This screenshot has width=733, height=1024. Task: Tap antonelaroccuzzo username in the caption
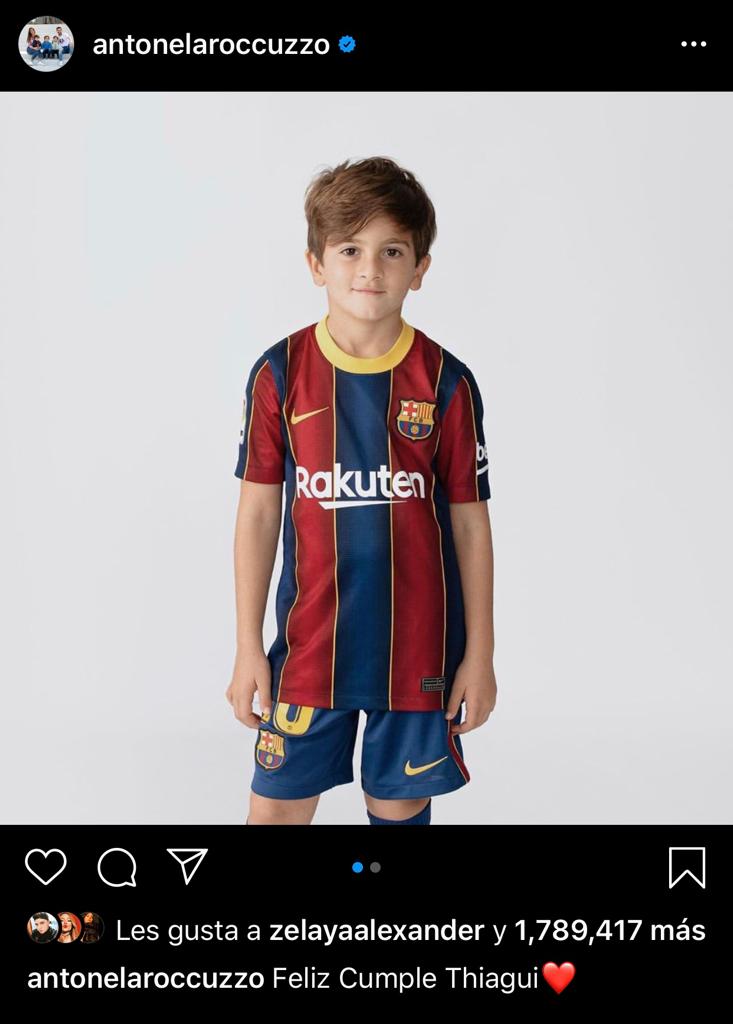pos(146,978)
